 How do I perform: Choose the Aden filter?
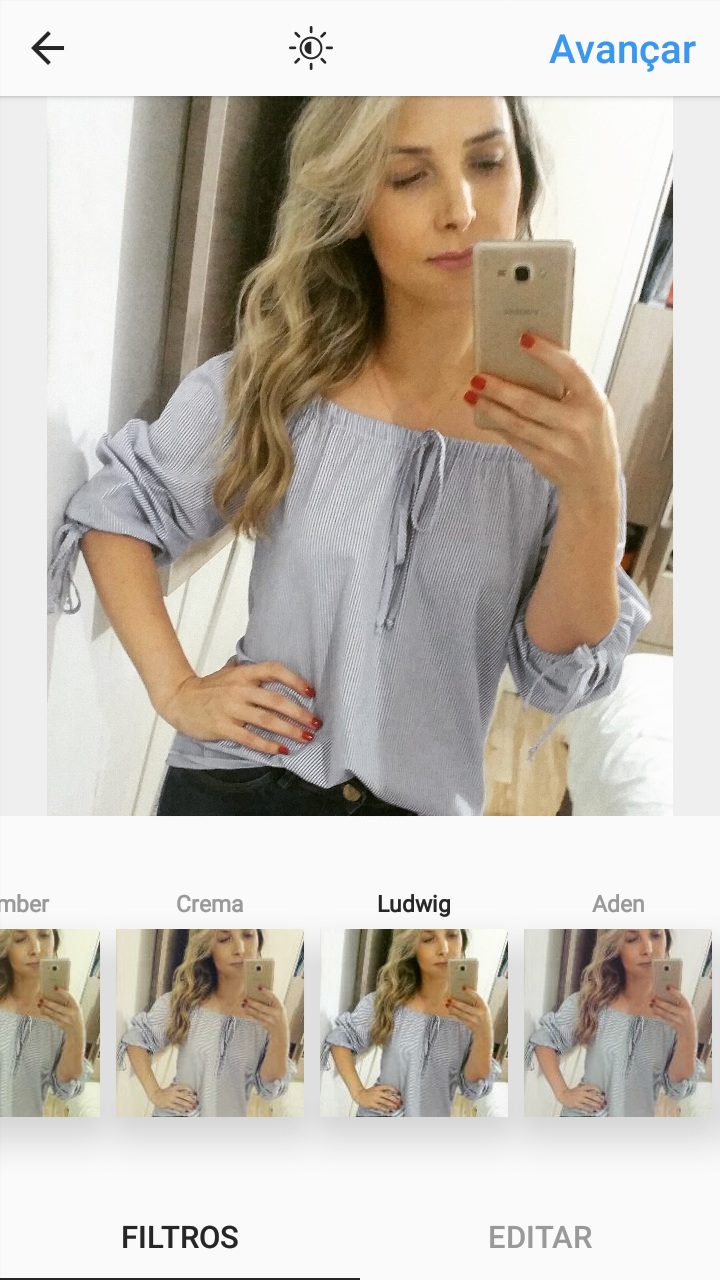[x=618, y=1022]
